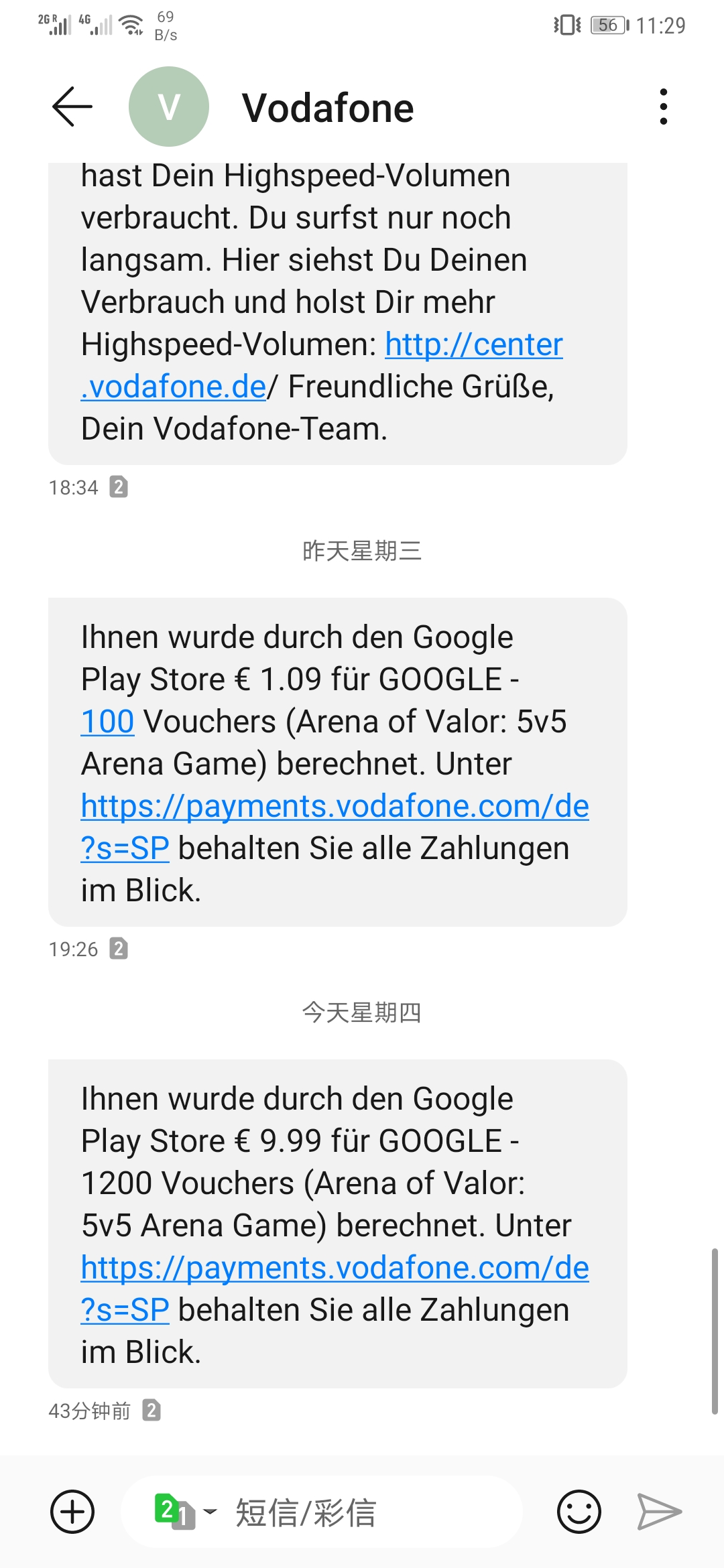The width and height of the screenshot is (724, 1568).
Task: Tap the Vodafone contact avatar
Action: (170, 105)
